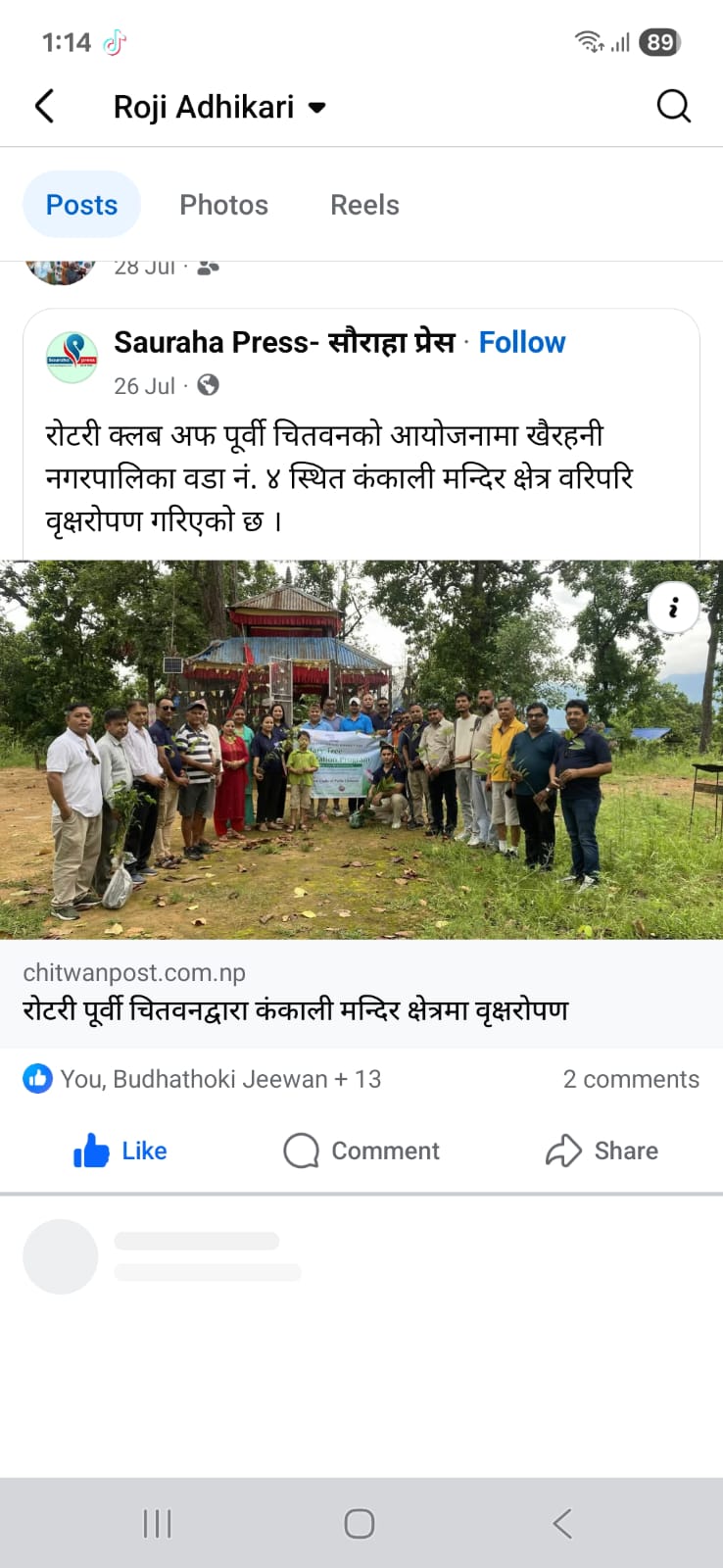Switch to the Photos tab

[223, 205]
